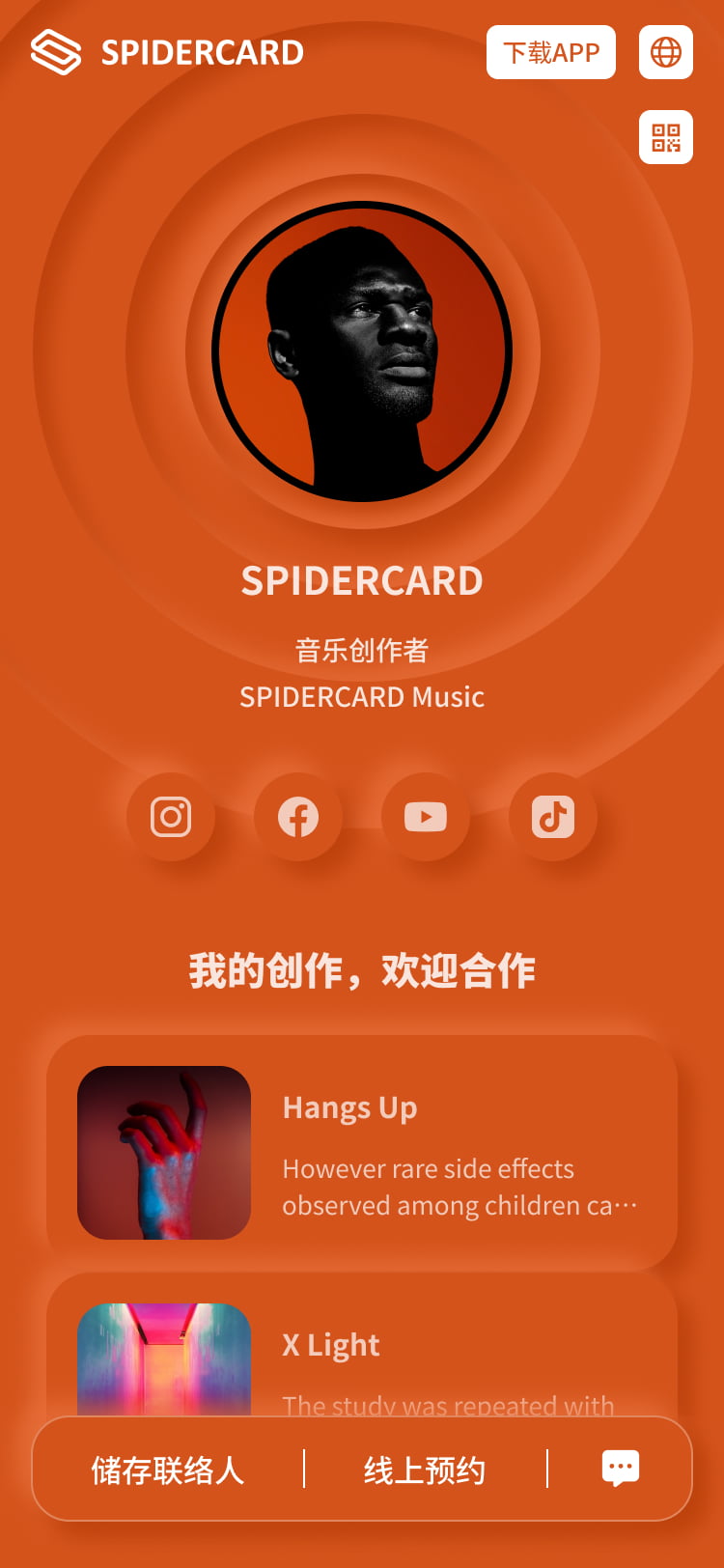Click the circular profile photo
The image size is (724, 1568).
point(362,351)
